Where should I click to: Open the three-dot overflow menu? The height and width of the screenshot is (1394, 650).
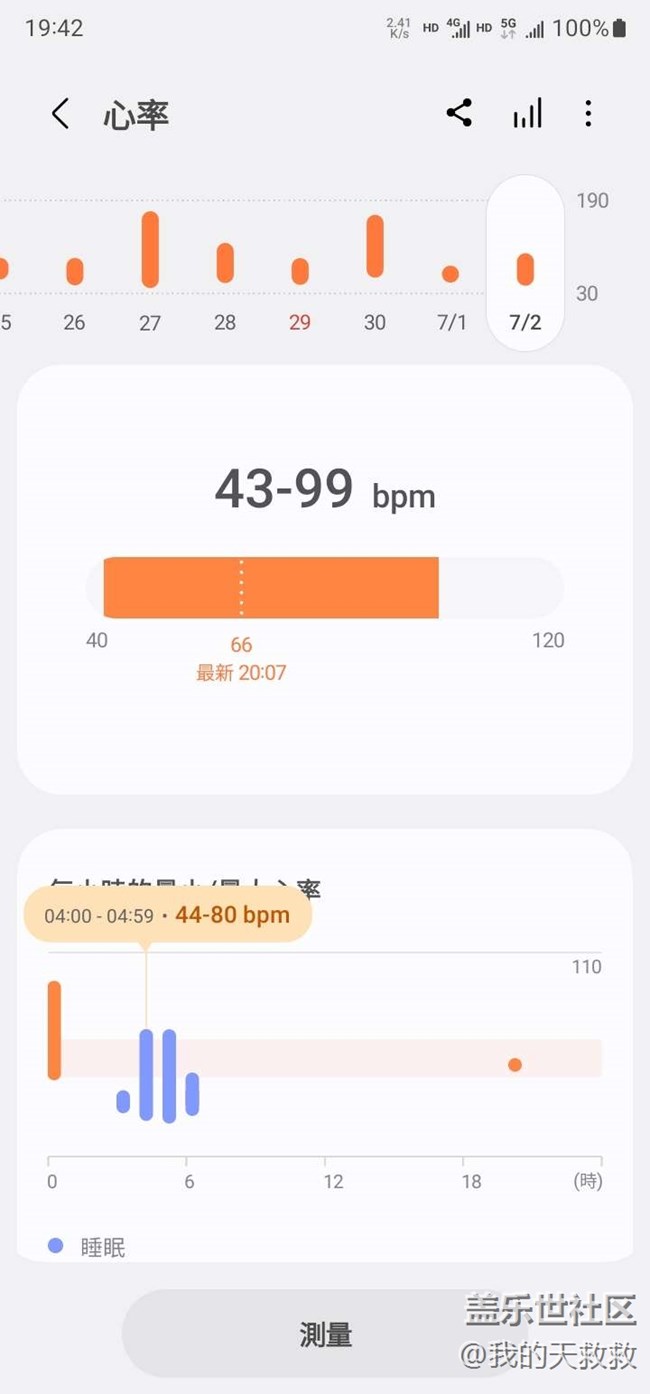pyautogui.click(x=588, y=113)
